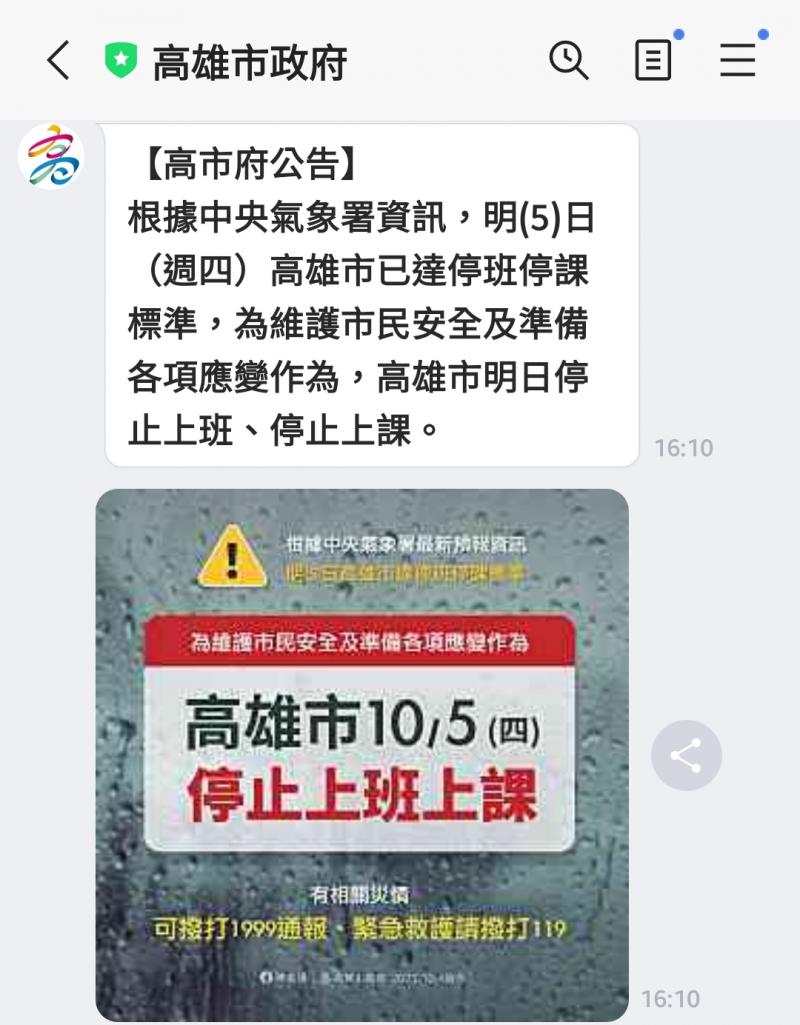Viewport: 800px width, 1025px height.
Task: Search messages in this chat
Action: pyautogui.click(x=569, y=61)
